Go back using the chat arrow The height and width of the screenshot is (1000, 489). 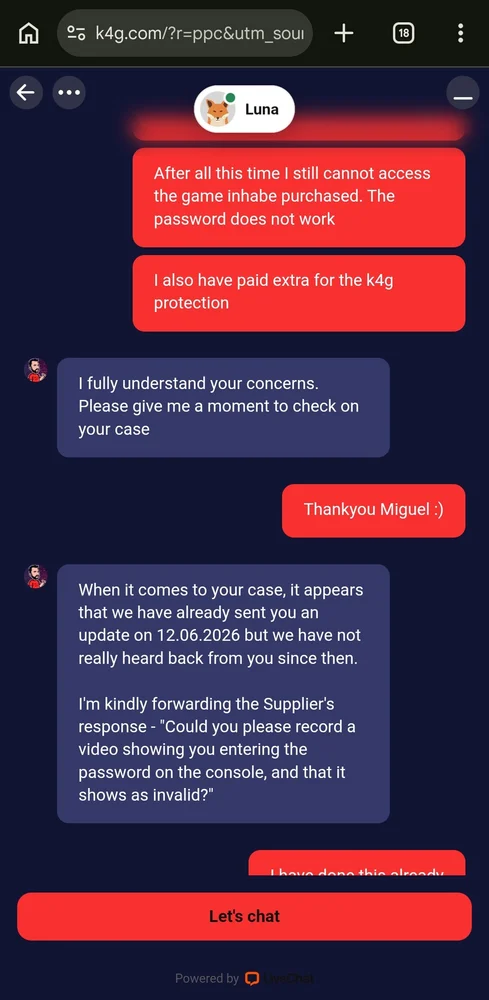26,92
